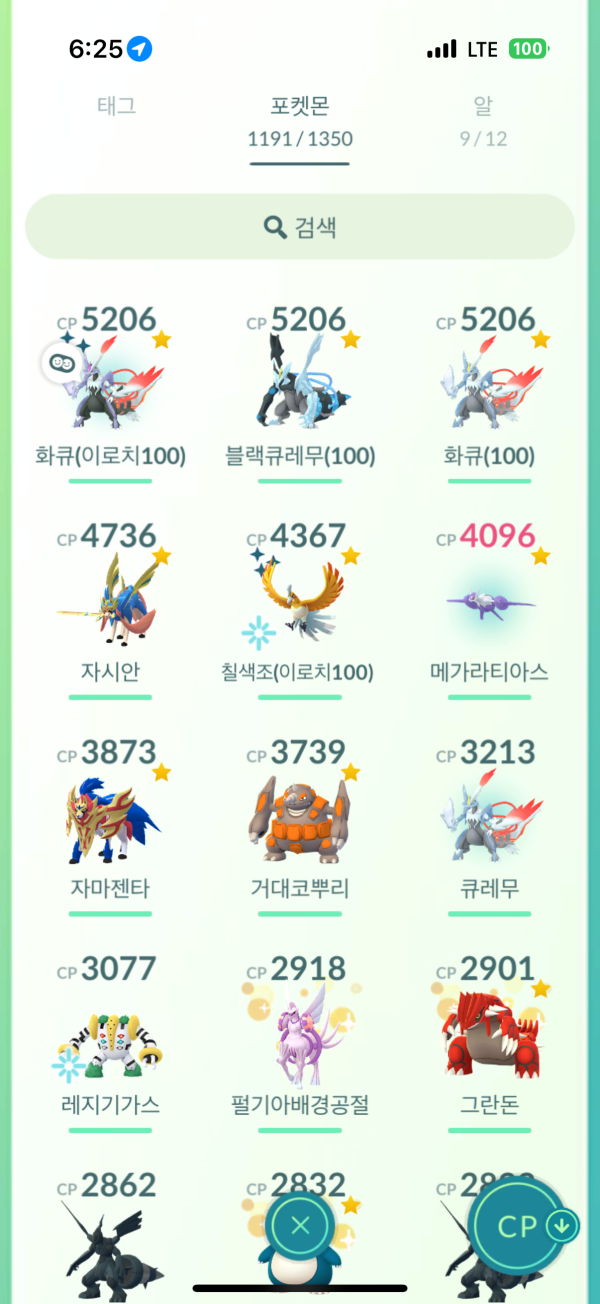600x1304 pixels.
Task: Open 메가라티아스 with CP 4096
Action: tap(490, 607)
